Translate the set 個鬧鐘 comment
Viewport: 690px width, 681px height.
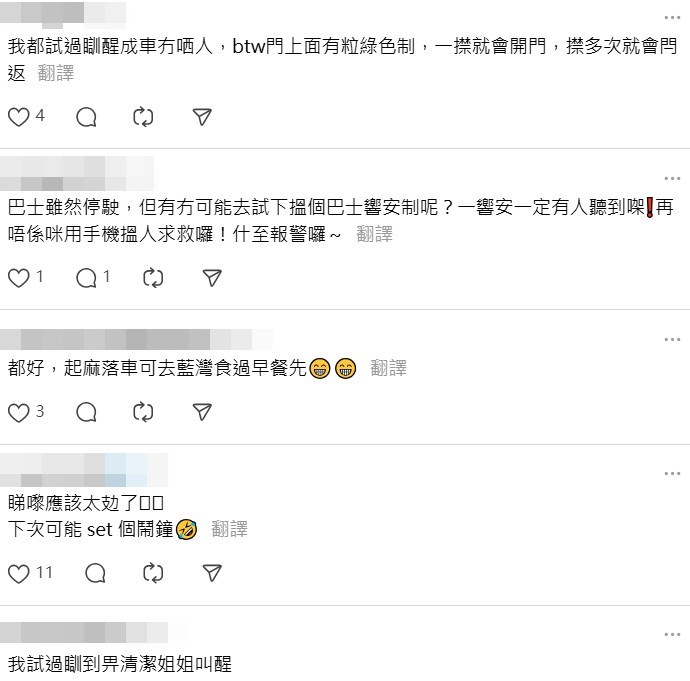229,529
